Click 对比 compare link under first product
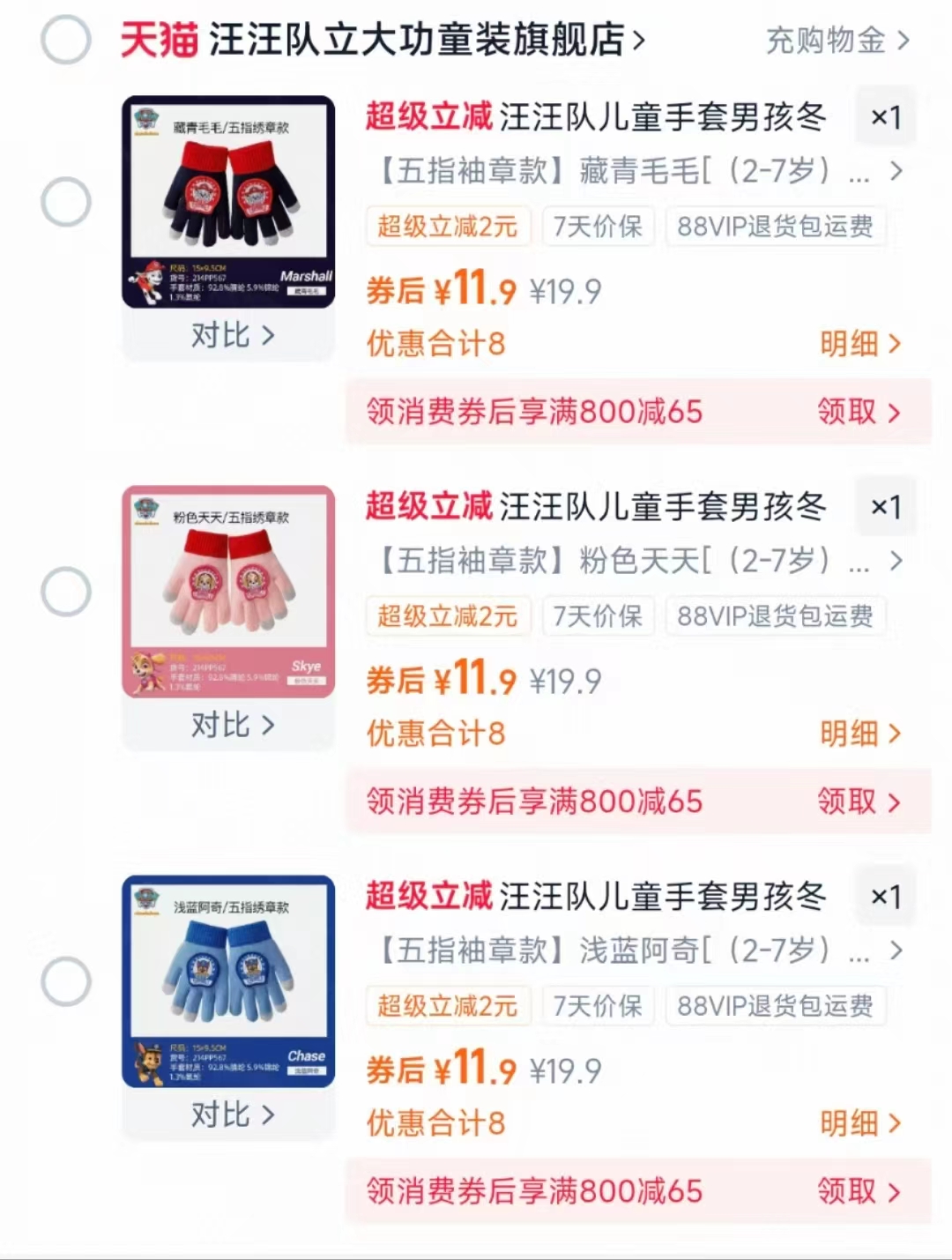This screenshot has width=952, height=1260. tap(229, 336)
